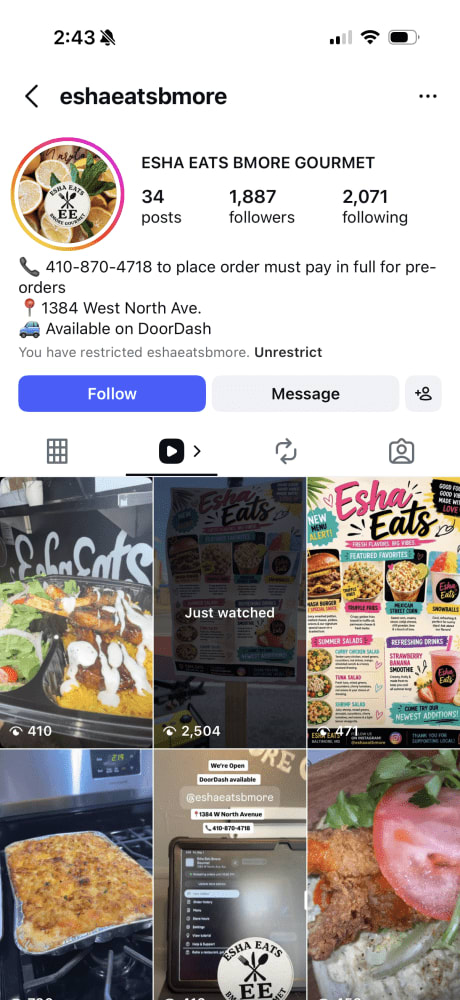
Task: Open the tagged photos tab
Action: (401, 452)
